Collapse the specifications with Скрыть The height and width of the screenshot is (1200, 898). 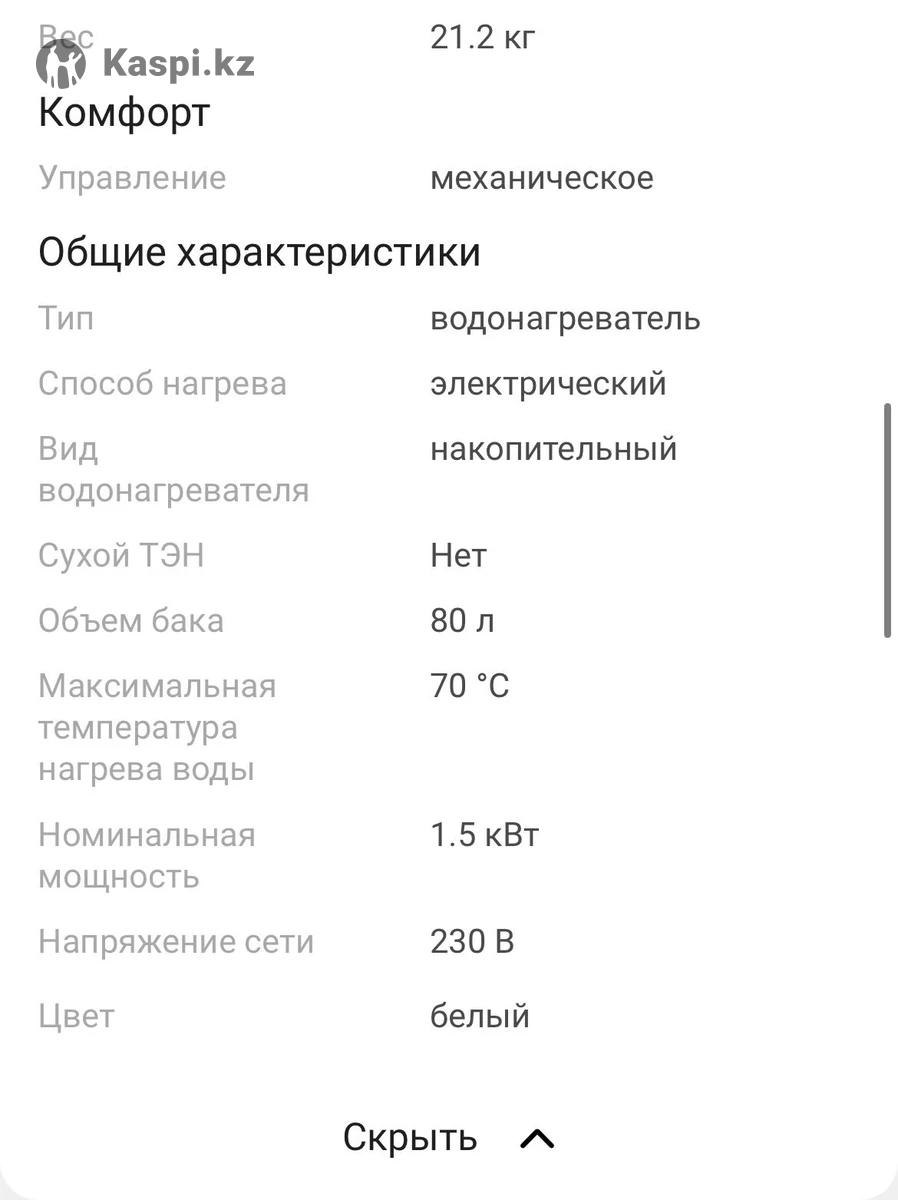tap(447, 1138)
